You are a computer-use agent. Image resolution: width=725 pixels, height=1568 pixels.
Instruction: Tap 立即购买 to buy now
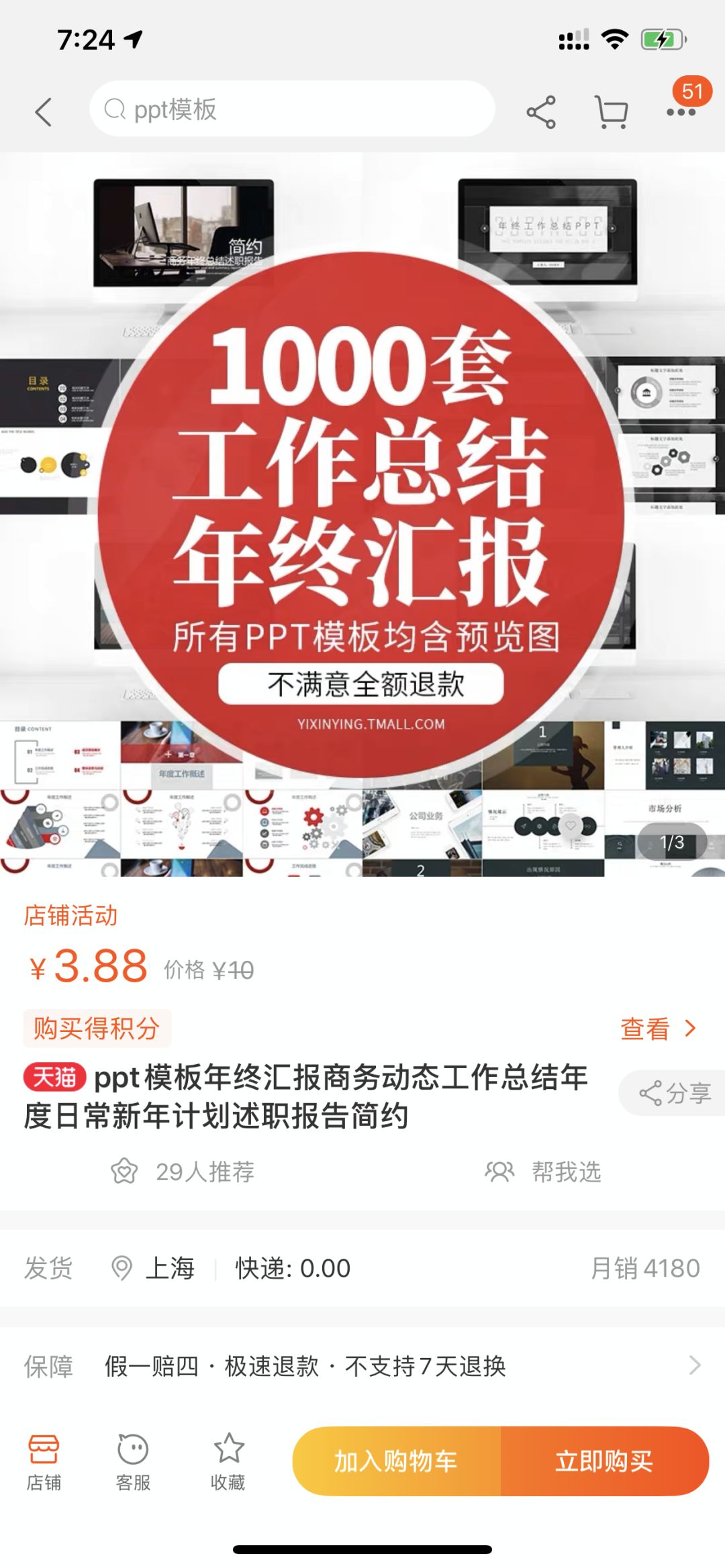coord(604,1461)
